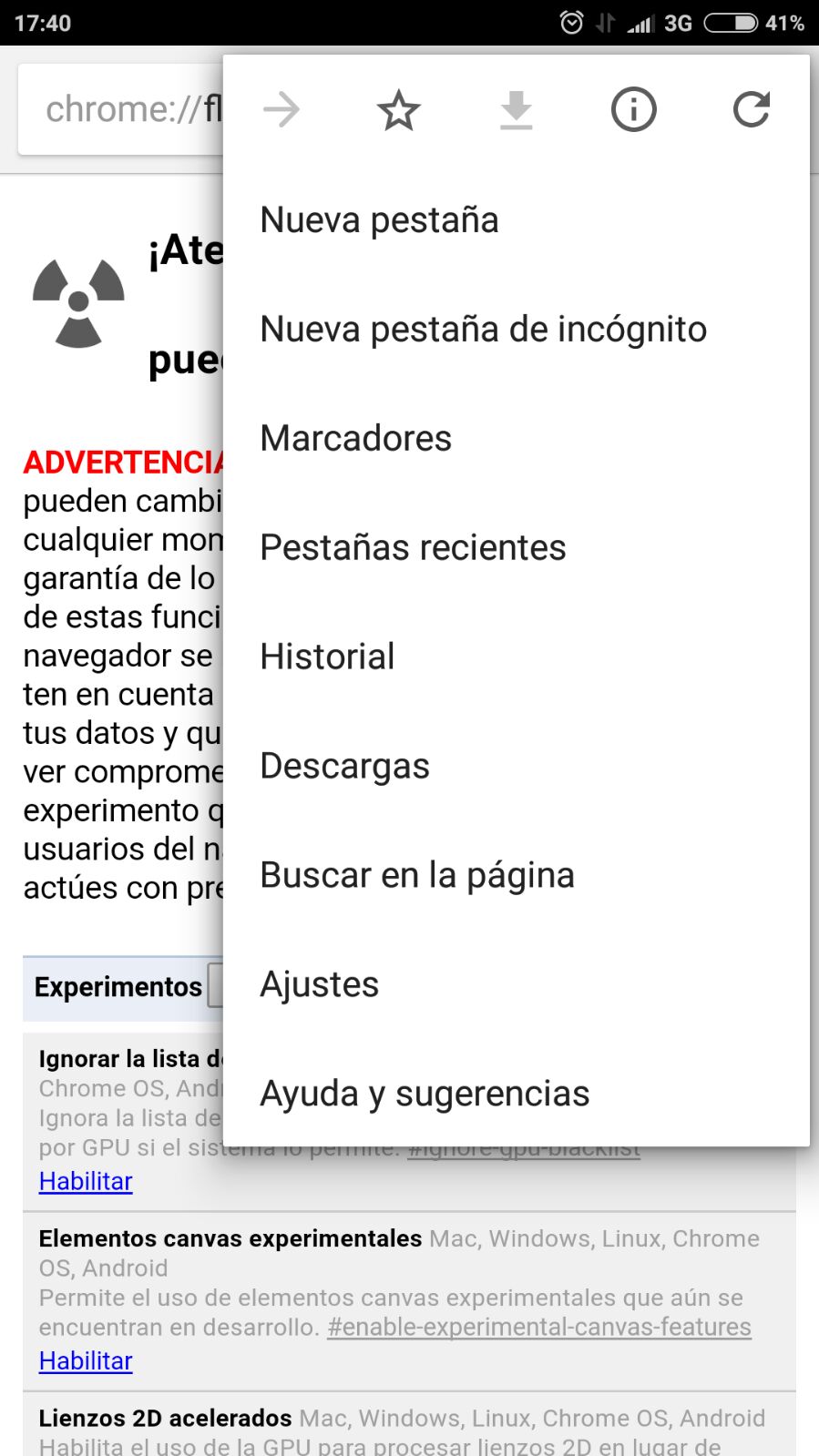Open the page info icon
This screenshot has width=819, height=1456.
(x=633, y=110)
